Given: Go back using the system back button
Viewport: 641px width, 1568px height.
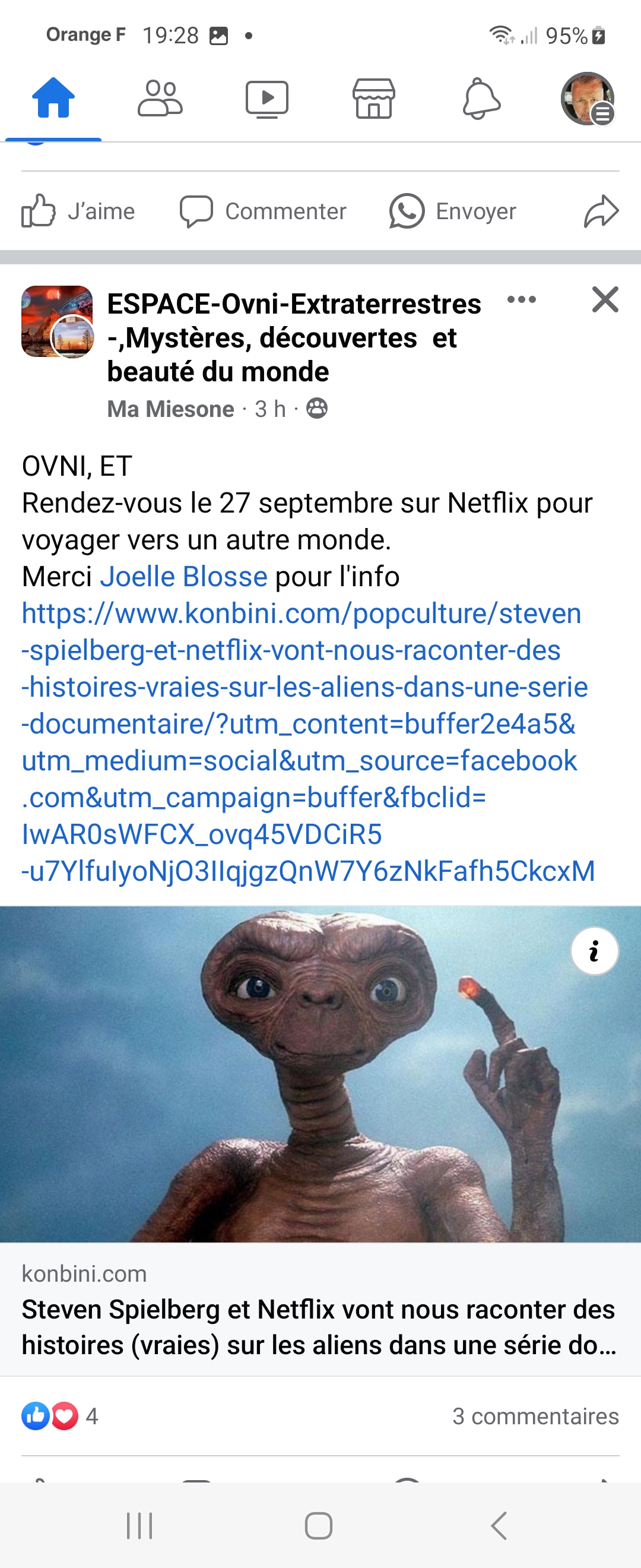Looking at the screenshot, I should [x=499, y=1526].
